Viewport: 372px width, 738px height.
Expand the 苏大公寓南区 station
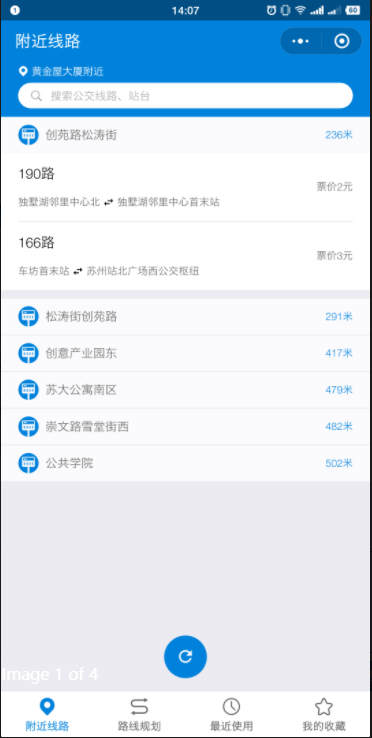coord(185,390)
